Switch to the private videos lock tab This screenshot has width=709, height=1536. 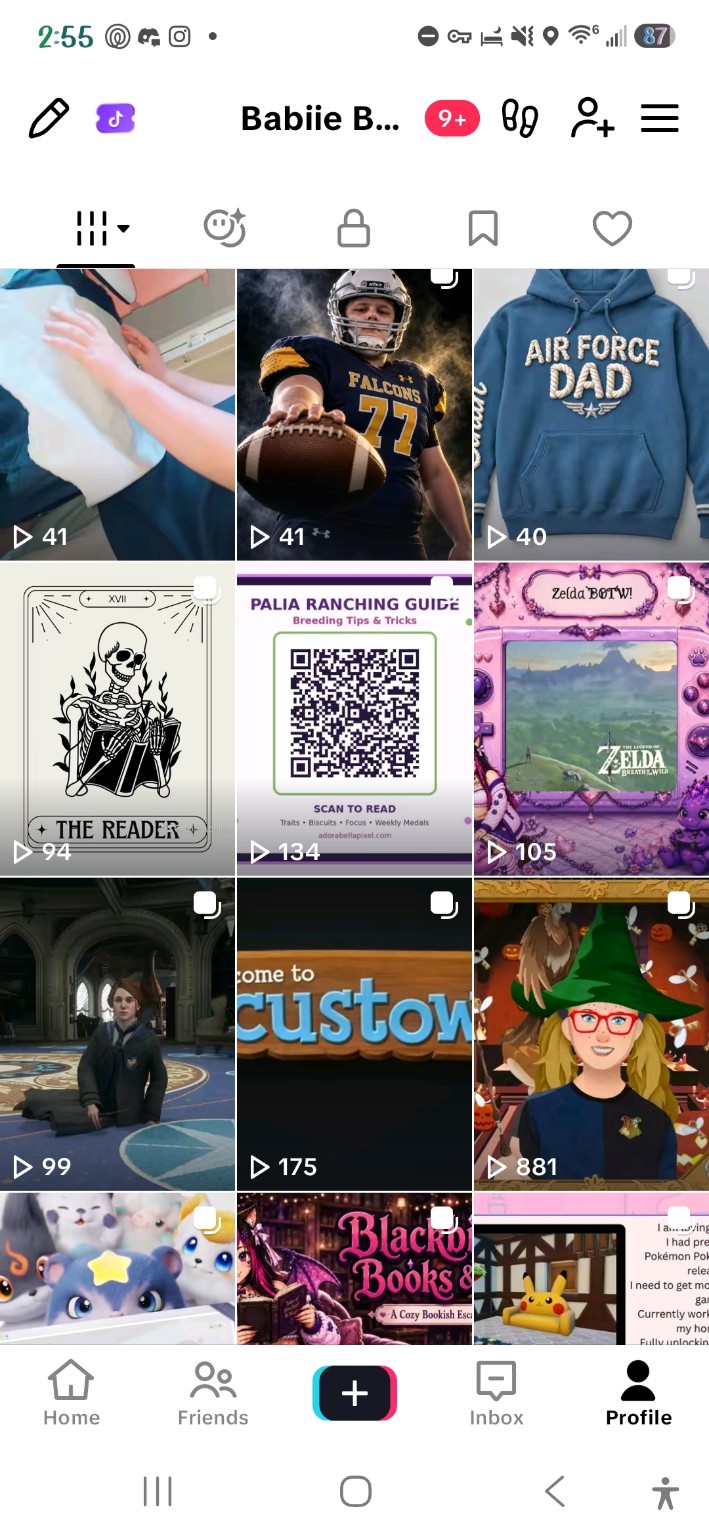point(353,228)
